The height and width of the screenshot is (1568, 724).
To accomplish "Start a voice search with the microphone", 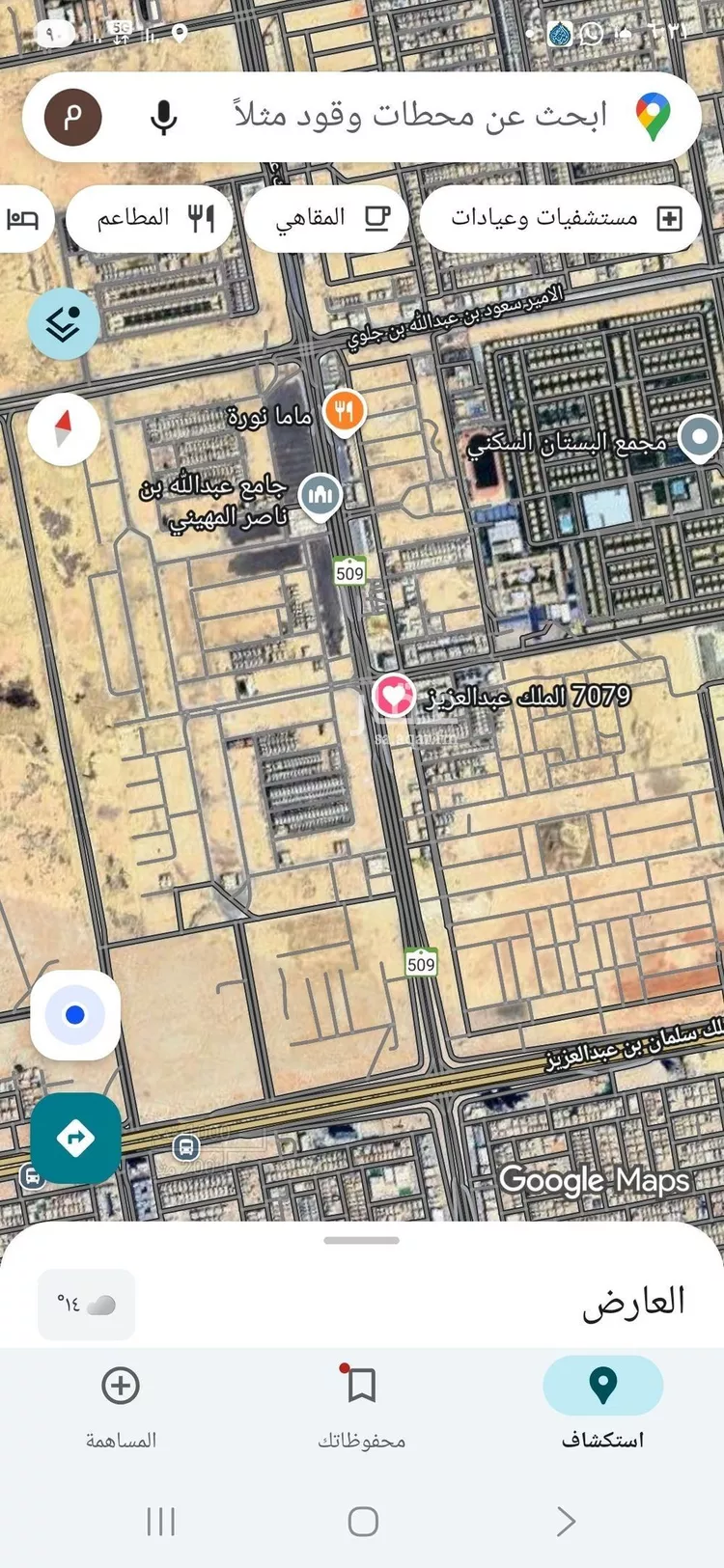I will 164,117.
